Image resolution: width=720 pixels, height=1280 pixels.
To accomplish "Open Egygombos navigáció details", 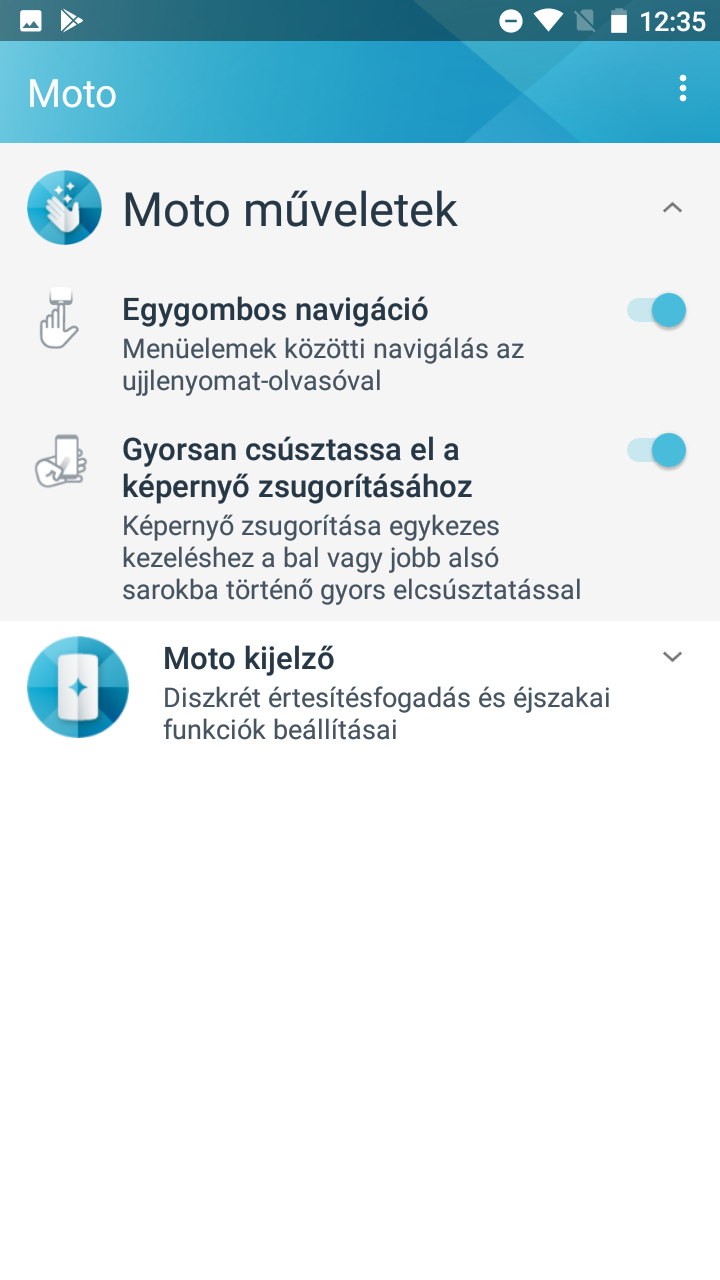I will [x=323, y=344].
